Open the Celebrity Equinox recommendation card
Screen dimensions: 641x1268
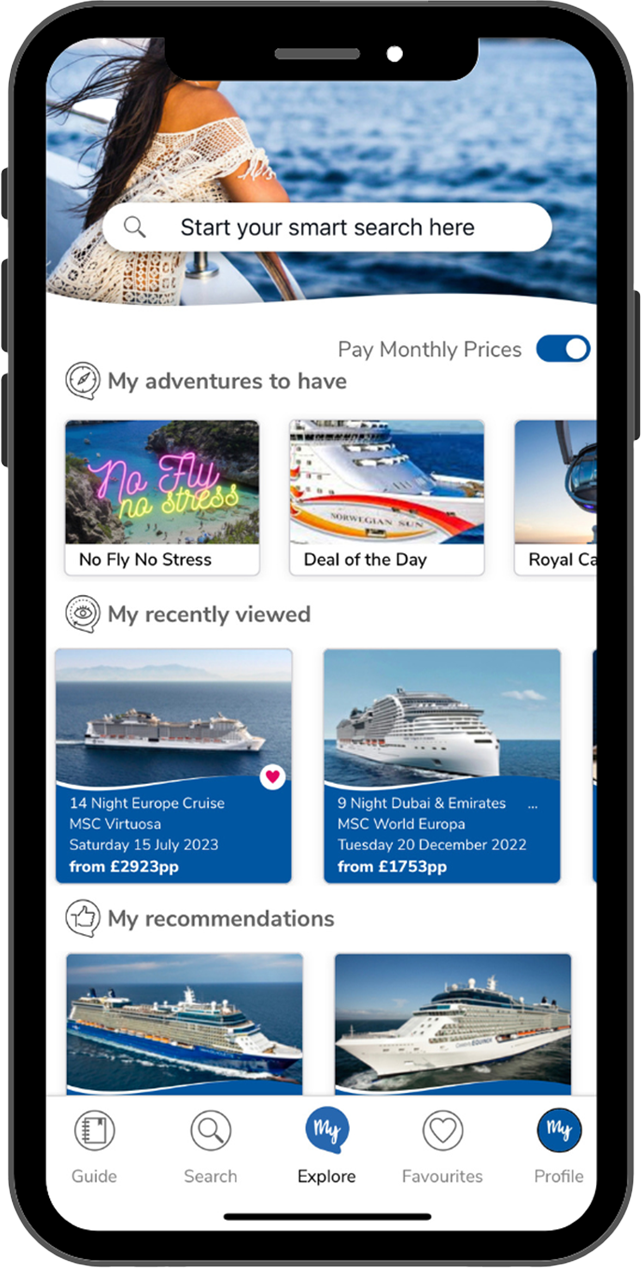(x=453, y=1022)
